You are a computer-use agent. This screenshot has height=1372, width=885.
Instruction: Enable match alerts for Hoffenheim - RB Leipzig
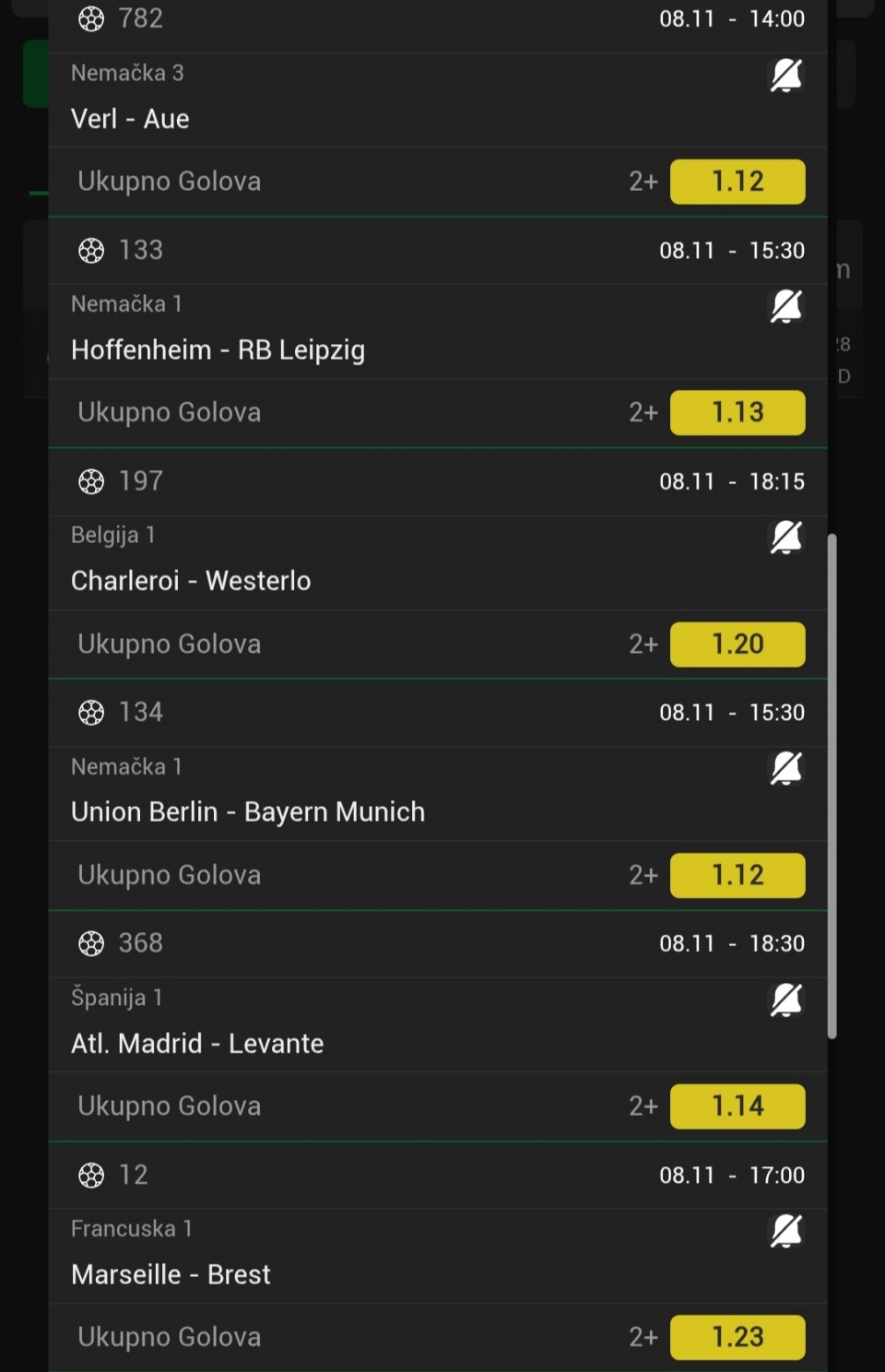[786, 306]
